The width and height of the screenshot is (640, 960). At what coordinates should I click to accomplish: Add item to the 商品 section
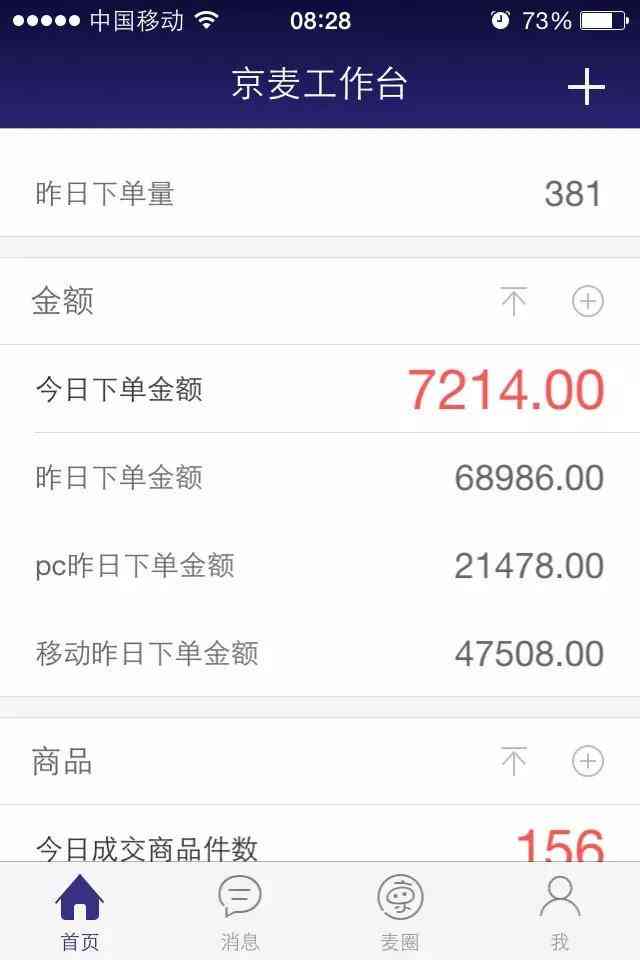pos(587,761)
